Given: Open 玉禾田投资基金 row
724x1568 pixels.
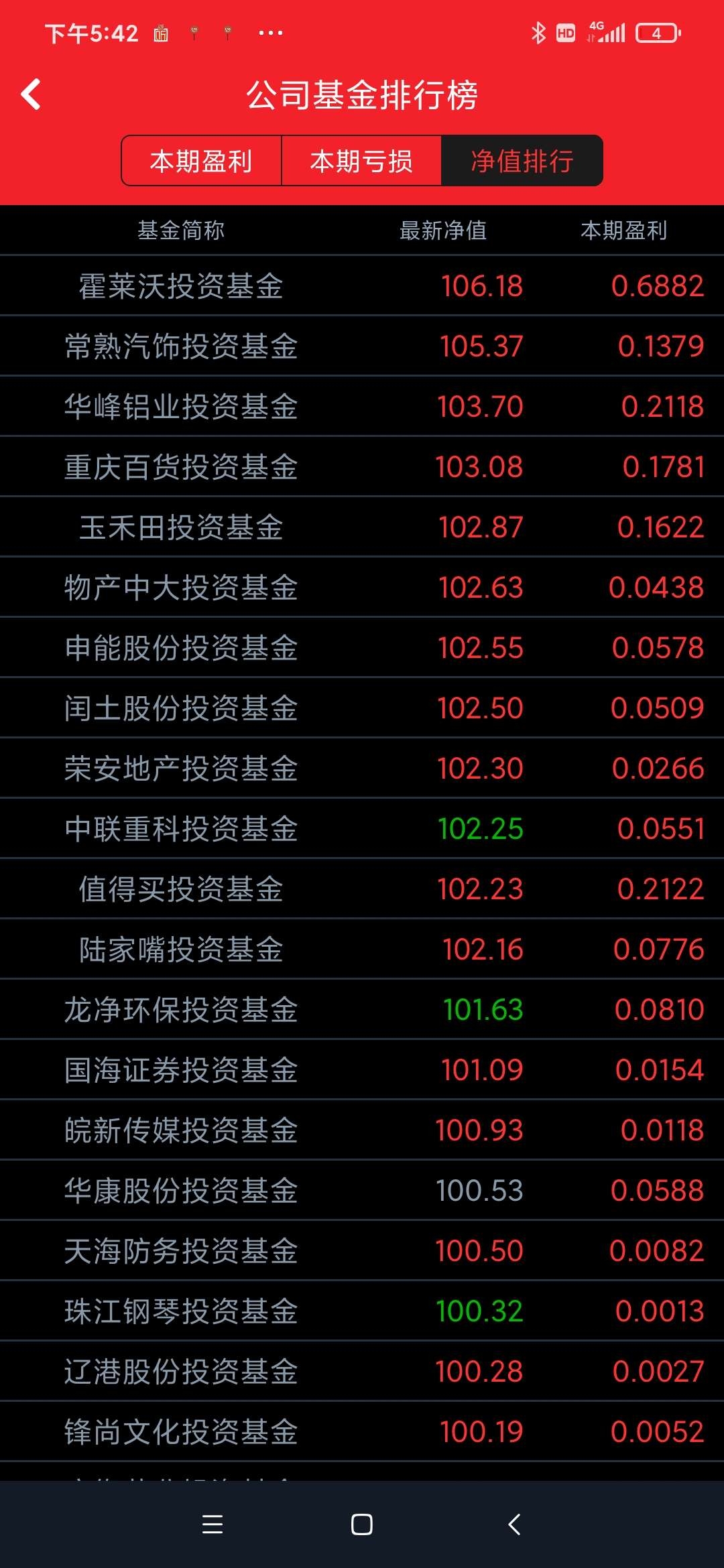Looking at the screenshot, I should pos(362,527).
